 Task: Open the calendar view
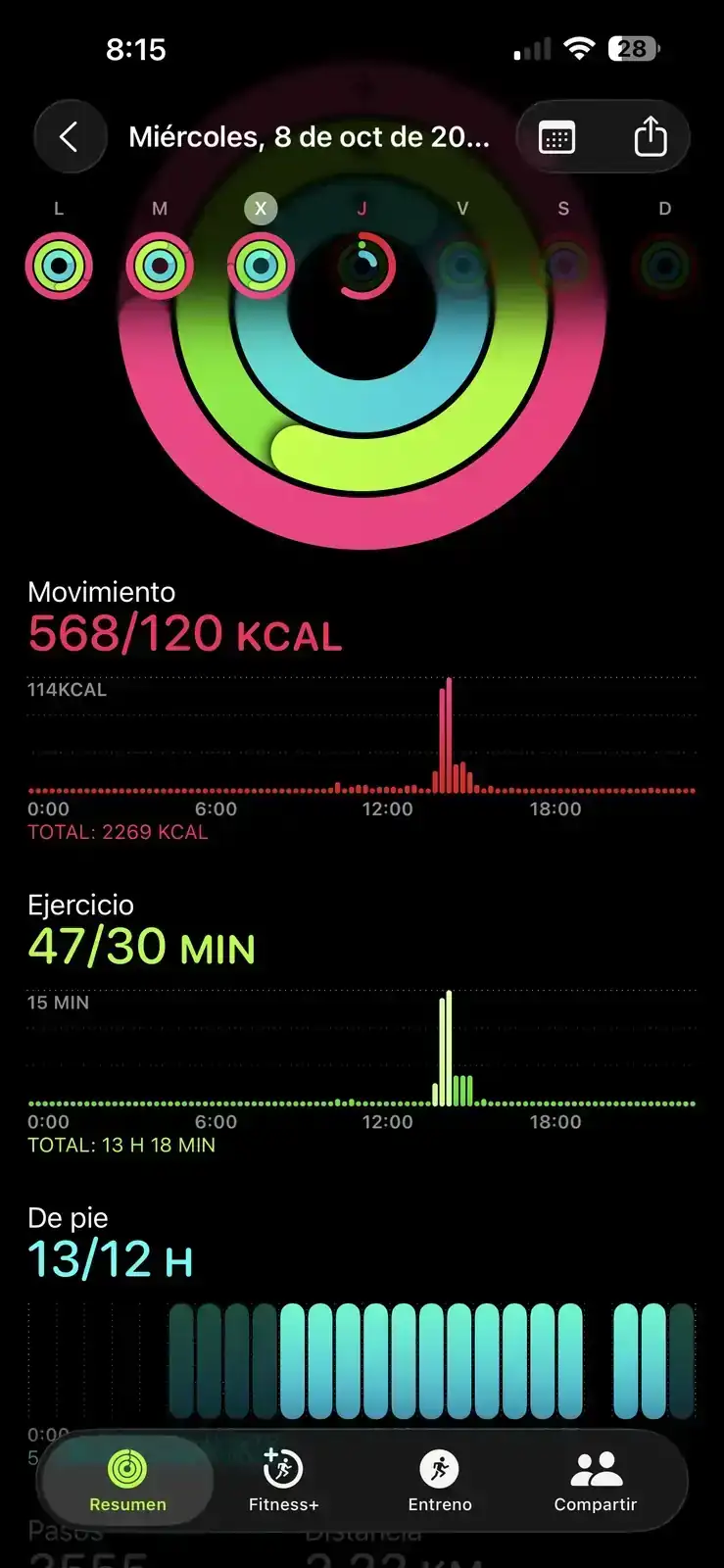tap(556, 137)
